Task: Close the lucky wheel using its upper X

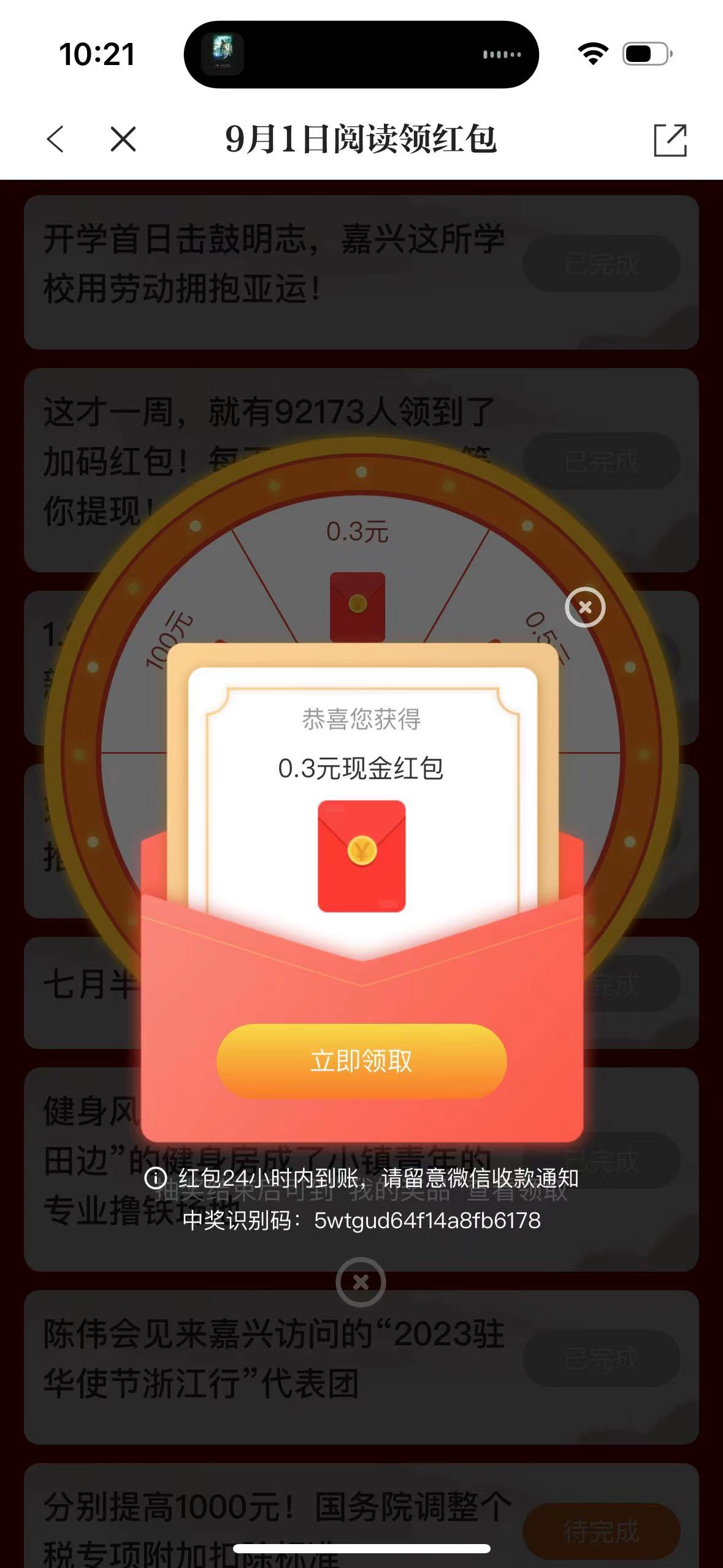Action: tap(585, 607)
